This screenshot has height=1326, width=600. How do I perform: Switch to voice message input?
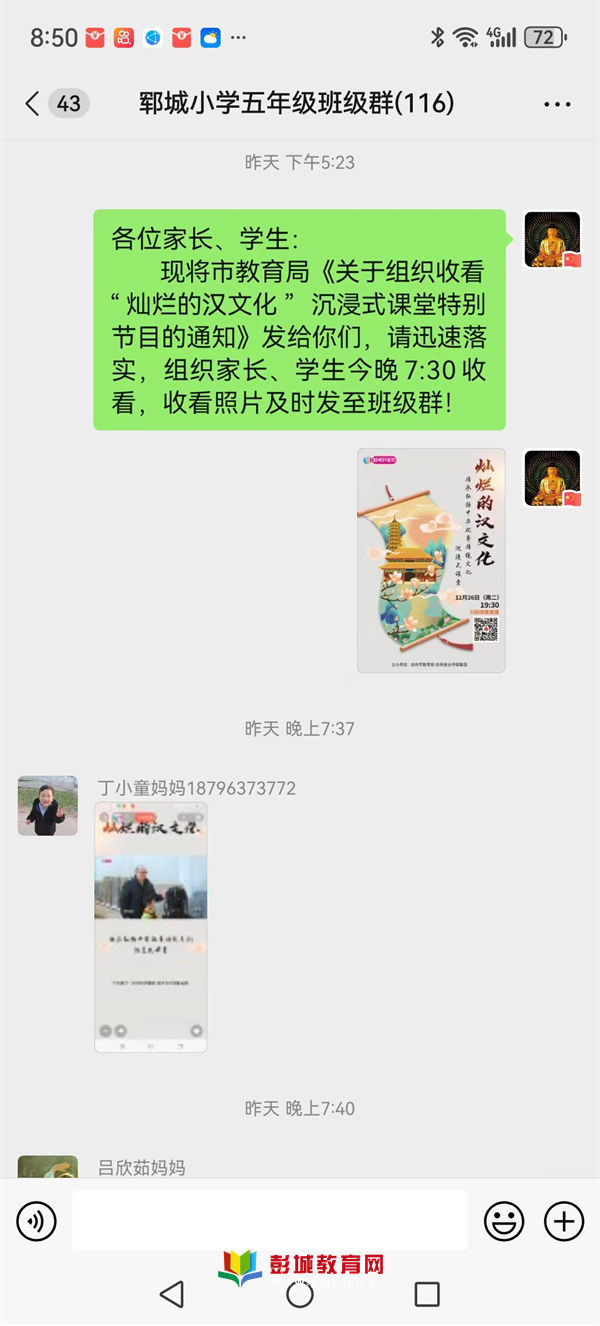click(x=37, y=1220)
